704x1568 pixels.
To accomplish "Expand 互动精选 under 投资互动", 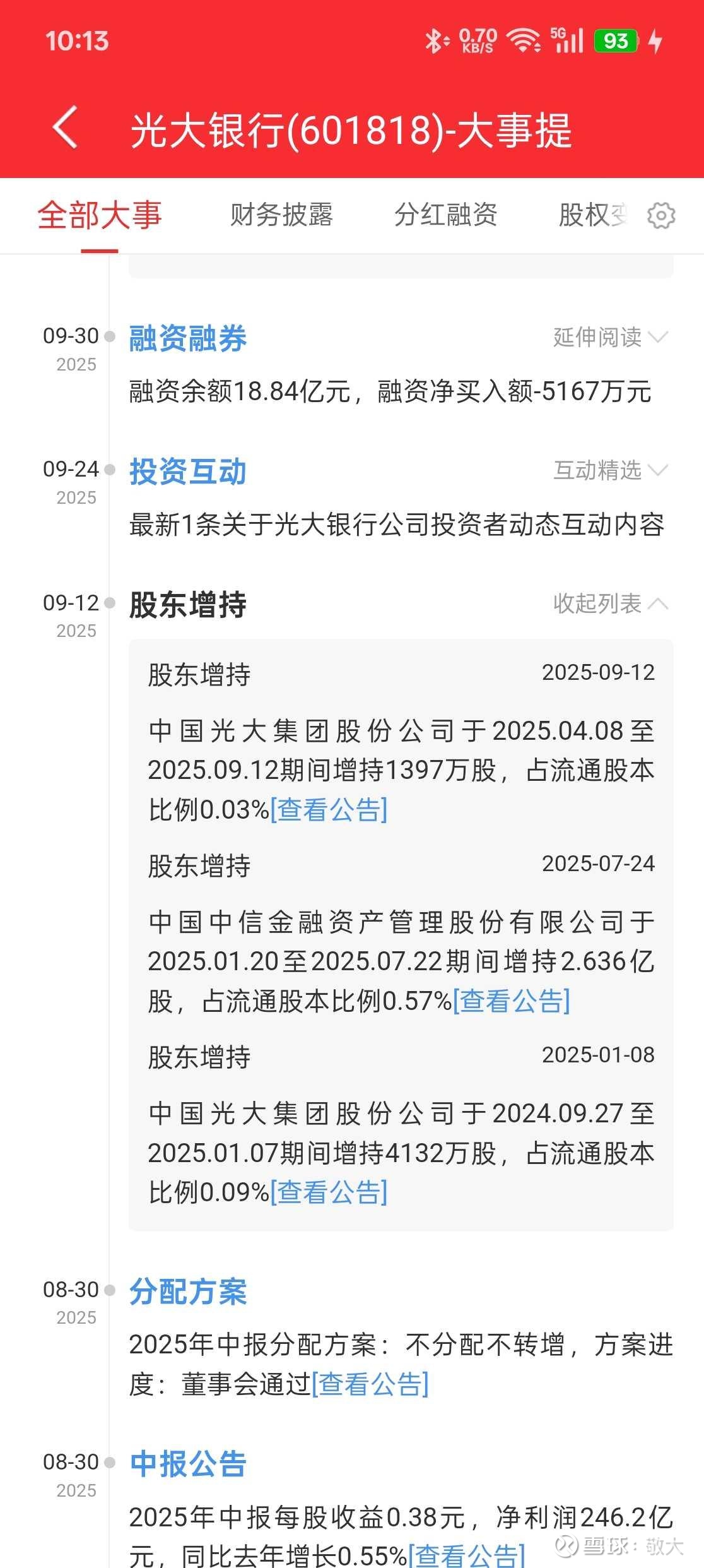I will [x=609, y=470].
